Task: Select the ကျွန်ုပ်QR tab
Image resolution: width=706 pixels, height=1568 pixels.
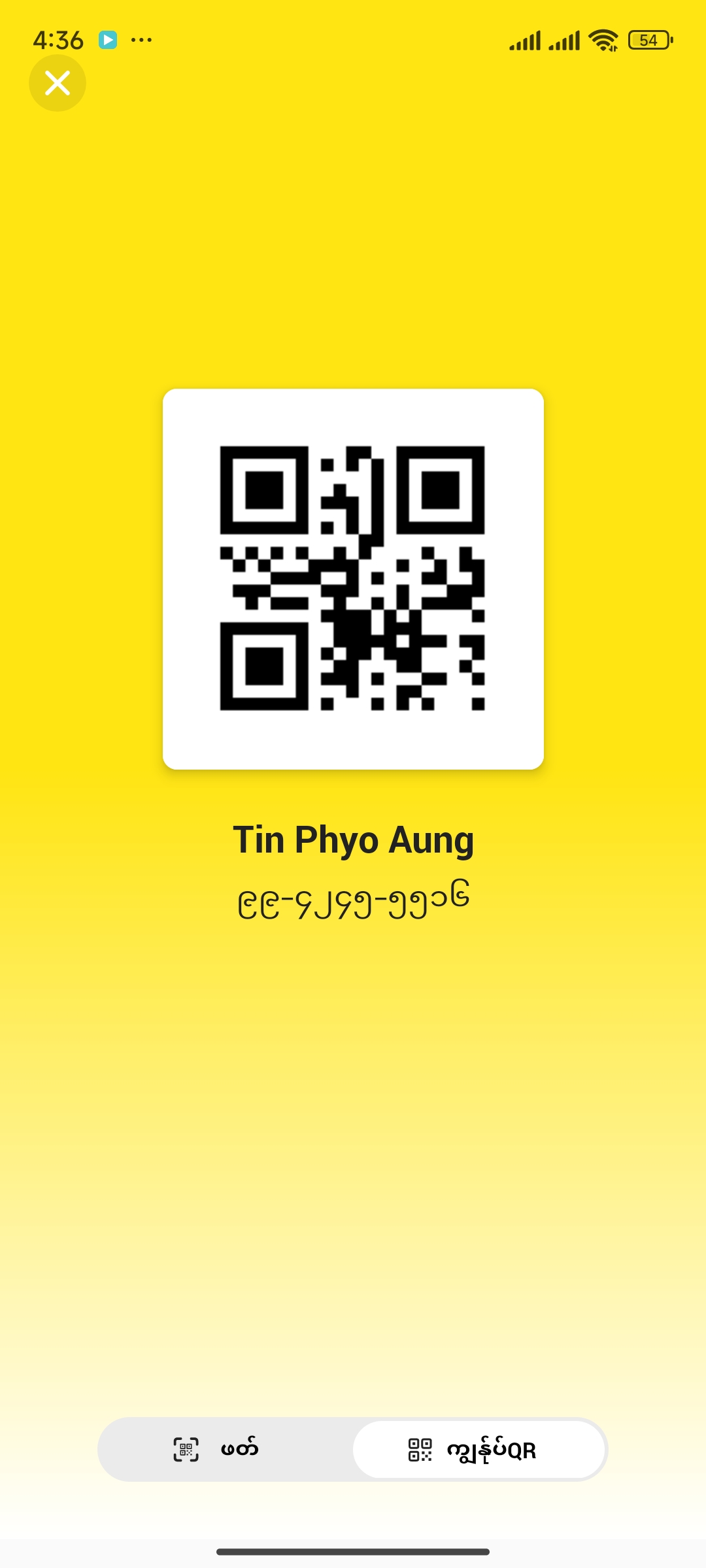Action: click(479, 1449)
